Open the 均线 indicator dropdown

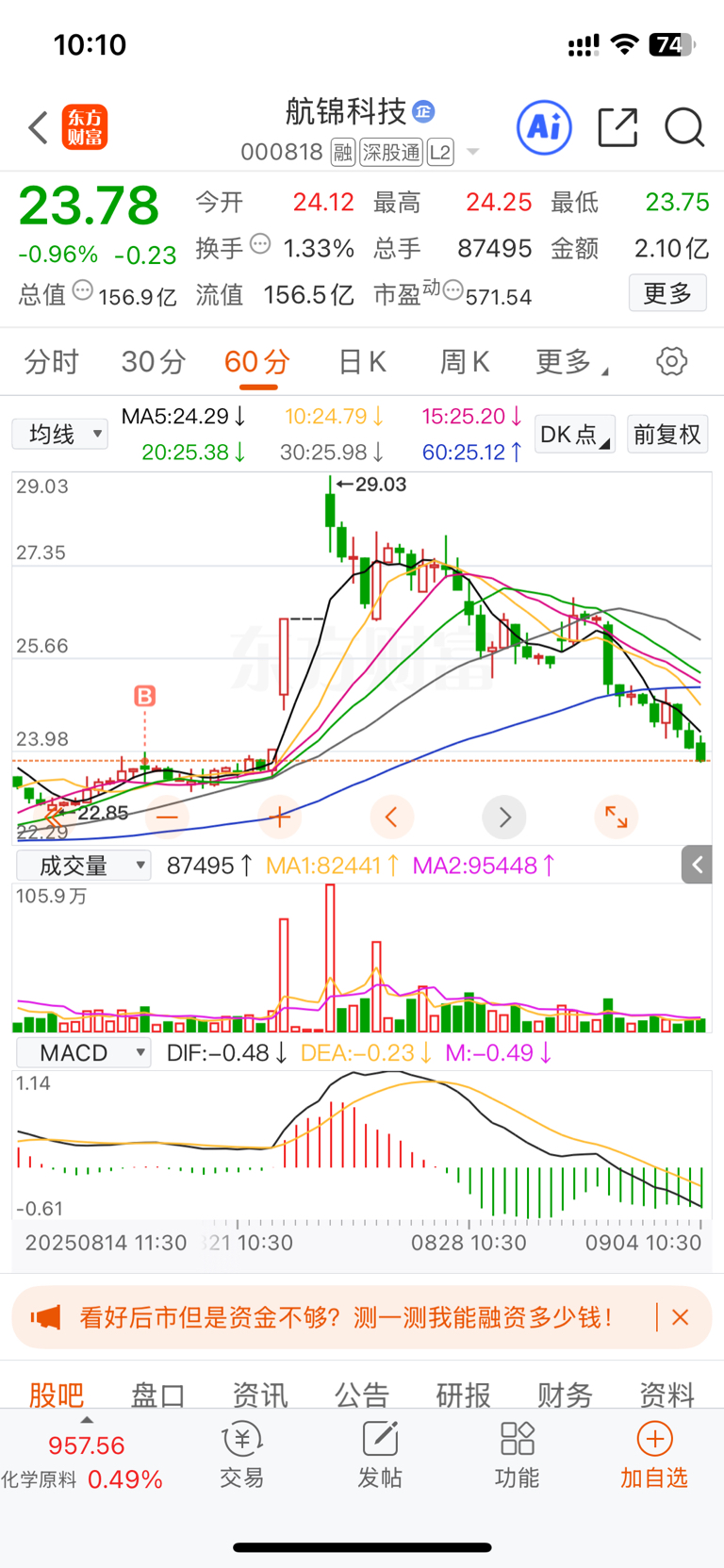59,434
